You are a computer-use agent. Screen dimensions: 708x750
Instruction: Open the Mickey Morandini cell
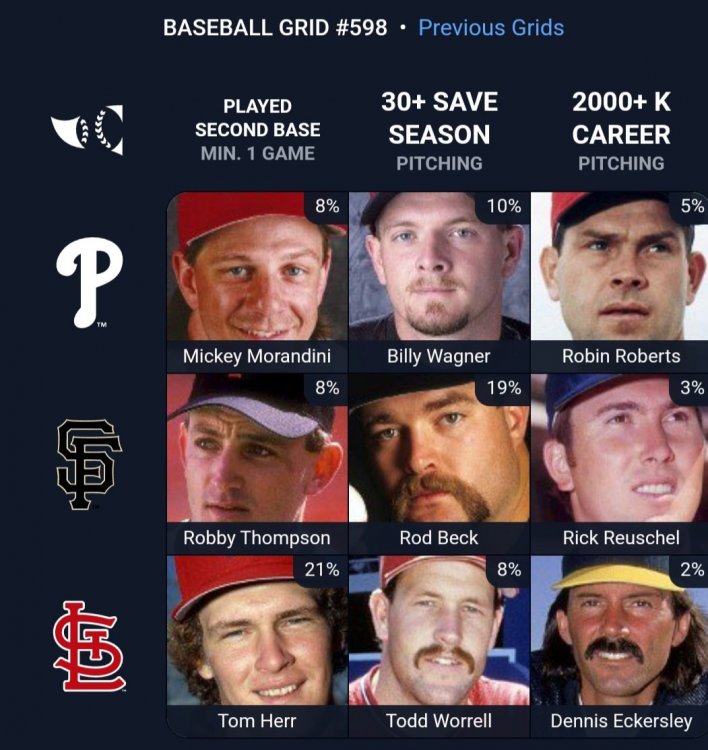pos(257,282)
